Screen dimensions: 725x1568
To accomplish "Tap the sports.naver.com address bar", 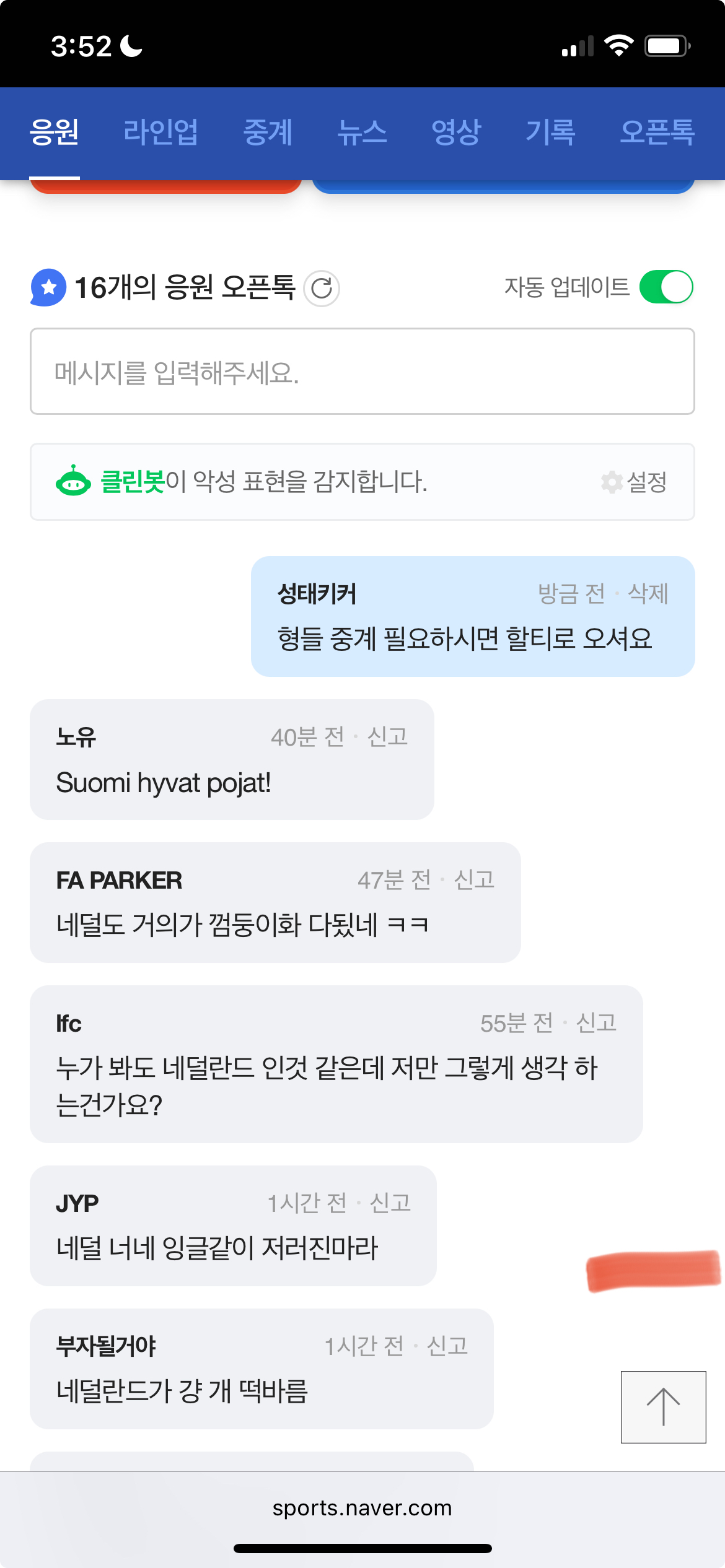I will 362,1508.
